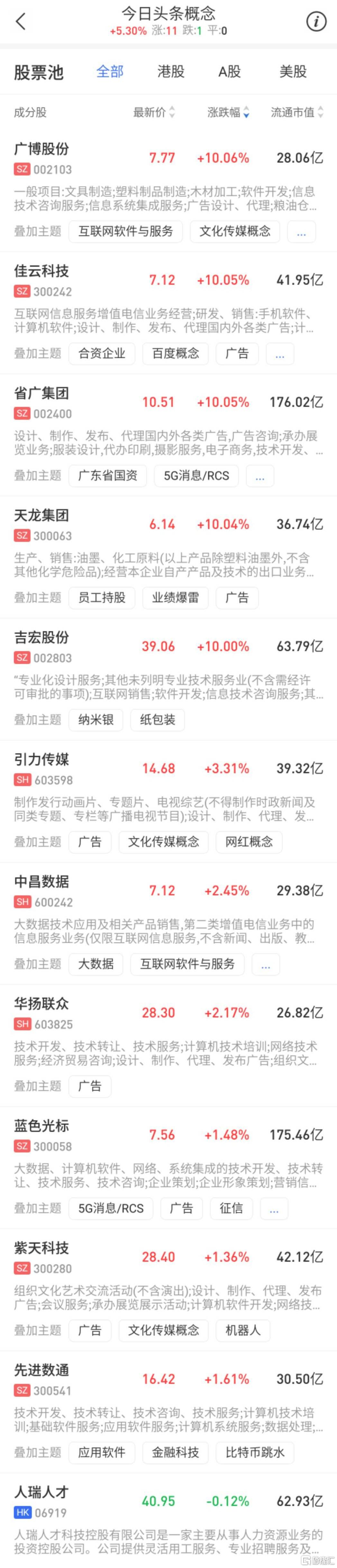Go back using the top-left arrow

(x=21, y=22)
